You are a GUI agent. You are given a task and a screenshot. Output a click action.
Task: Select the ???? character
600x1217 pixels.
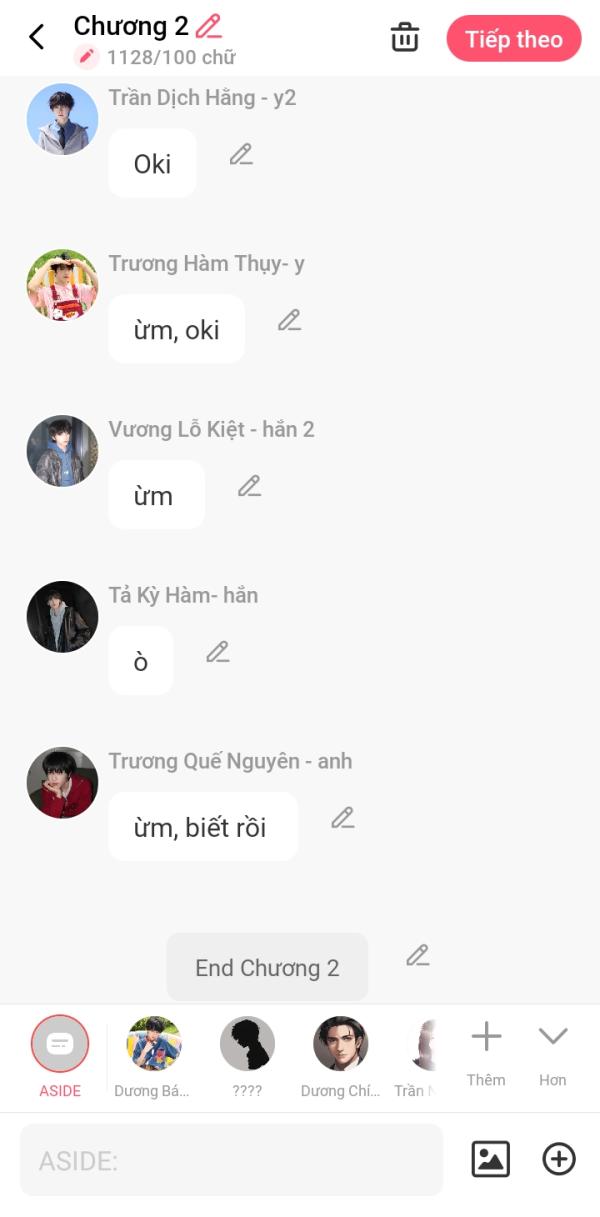tap(247, 1057)
